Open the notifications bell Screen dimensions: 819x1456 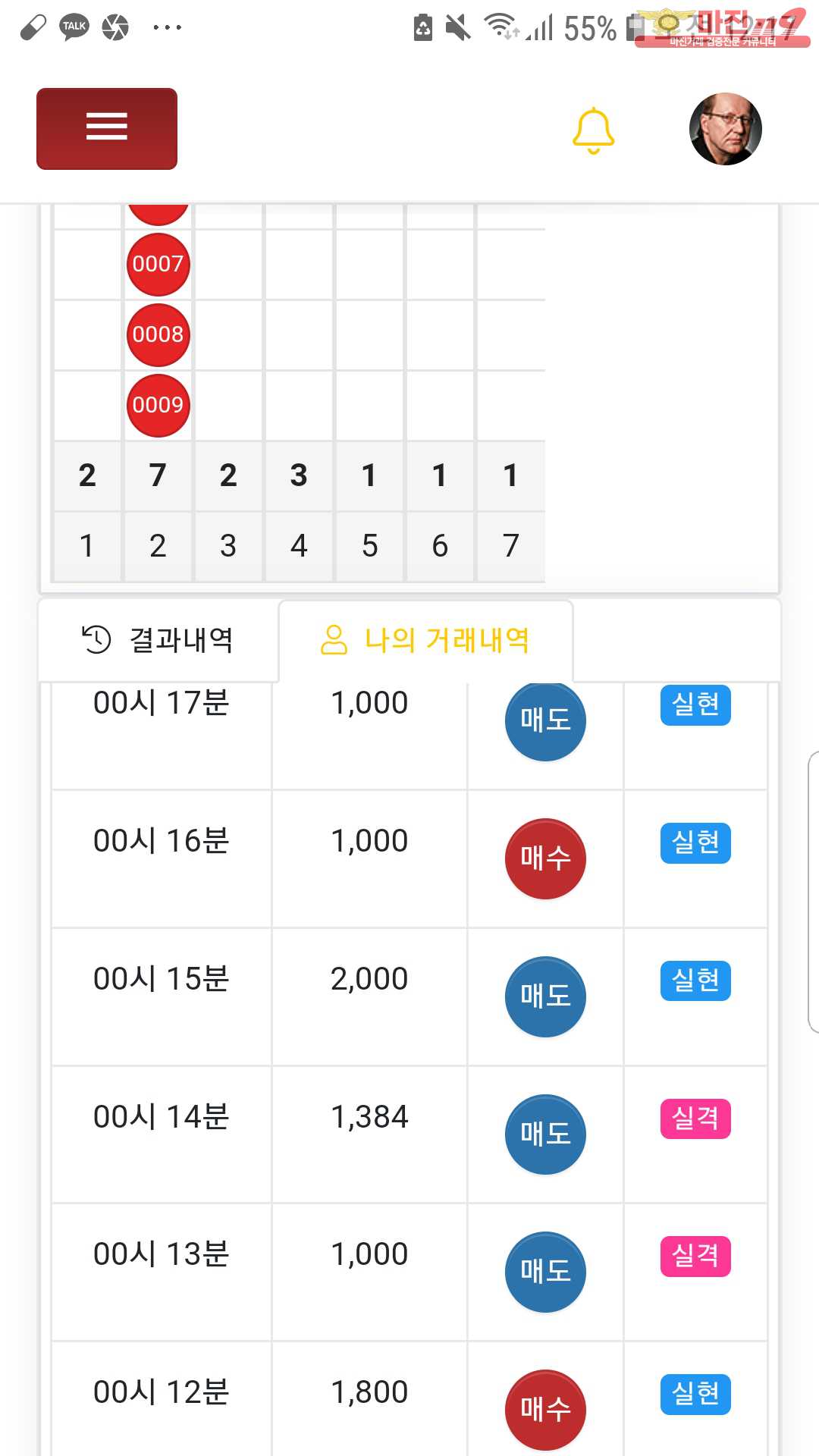tap(593, 130)
